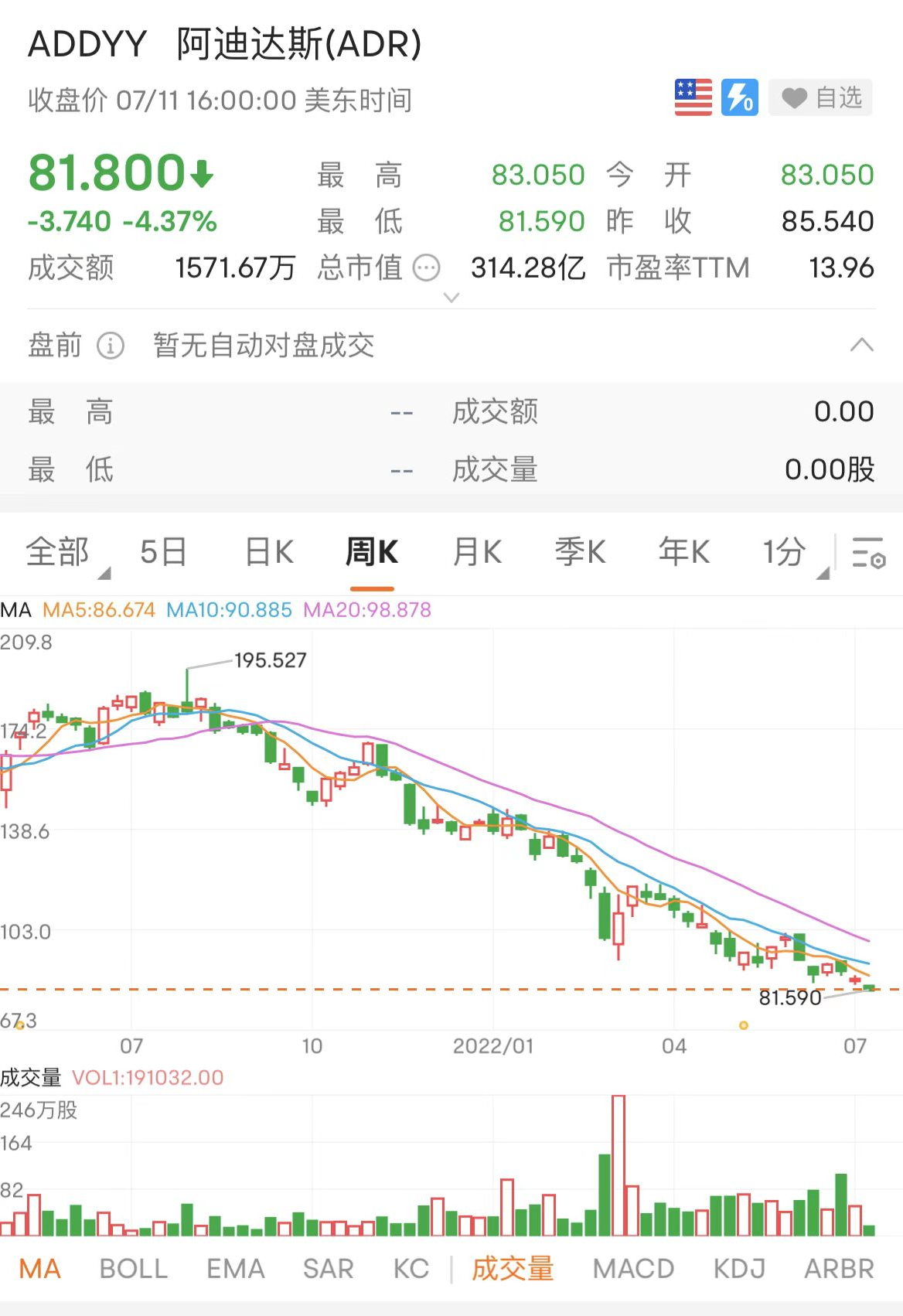This screenshot has height=1316, width=903.
Task: Switch sub-chart to MACD
Action: tap(633, 1269)
